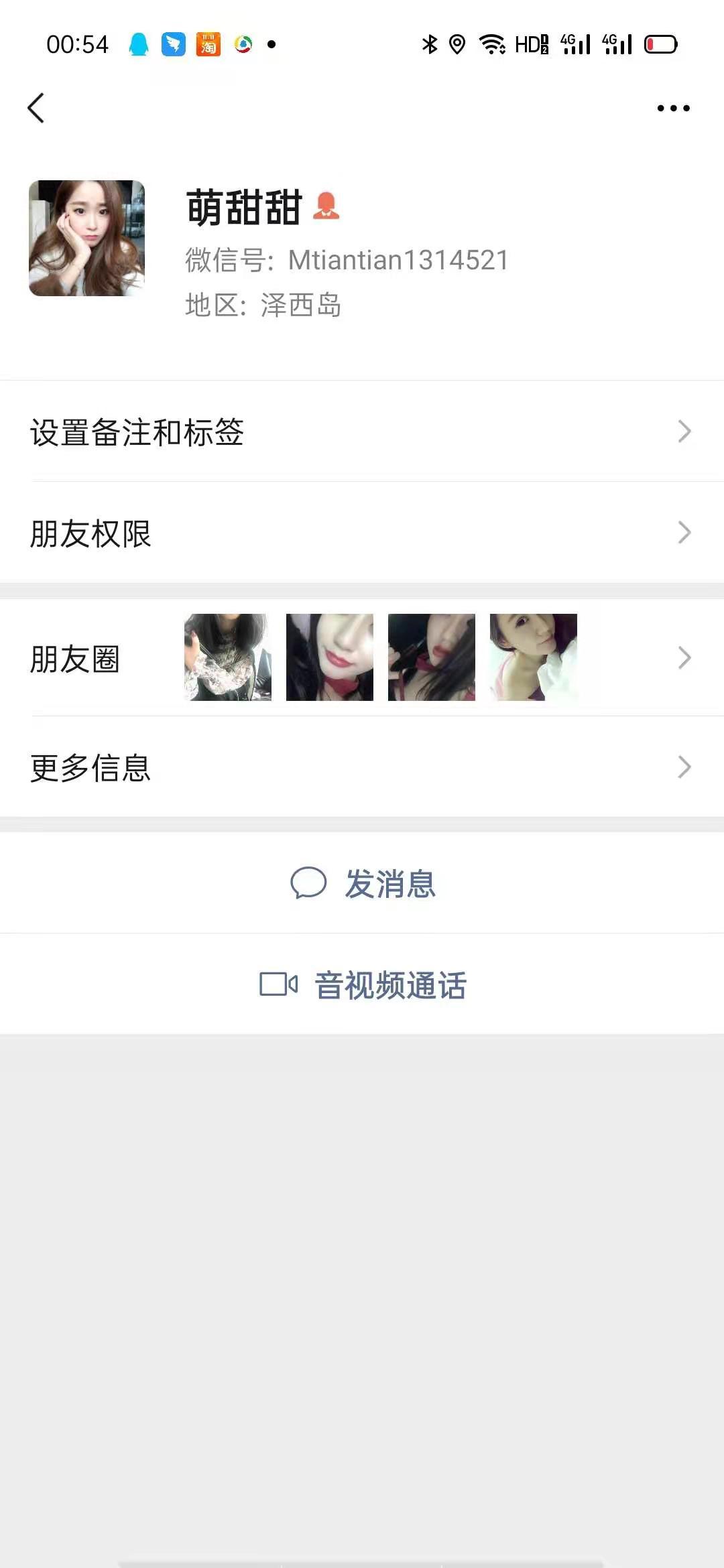Tap 发消息 to send a message
This screenshot has width=724, height=1568.
point(362,883)
